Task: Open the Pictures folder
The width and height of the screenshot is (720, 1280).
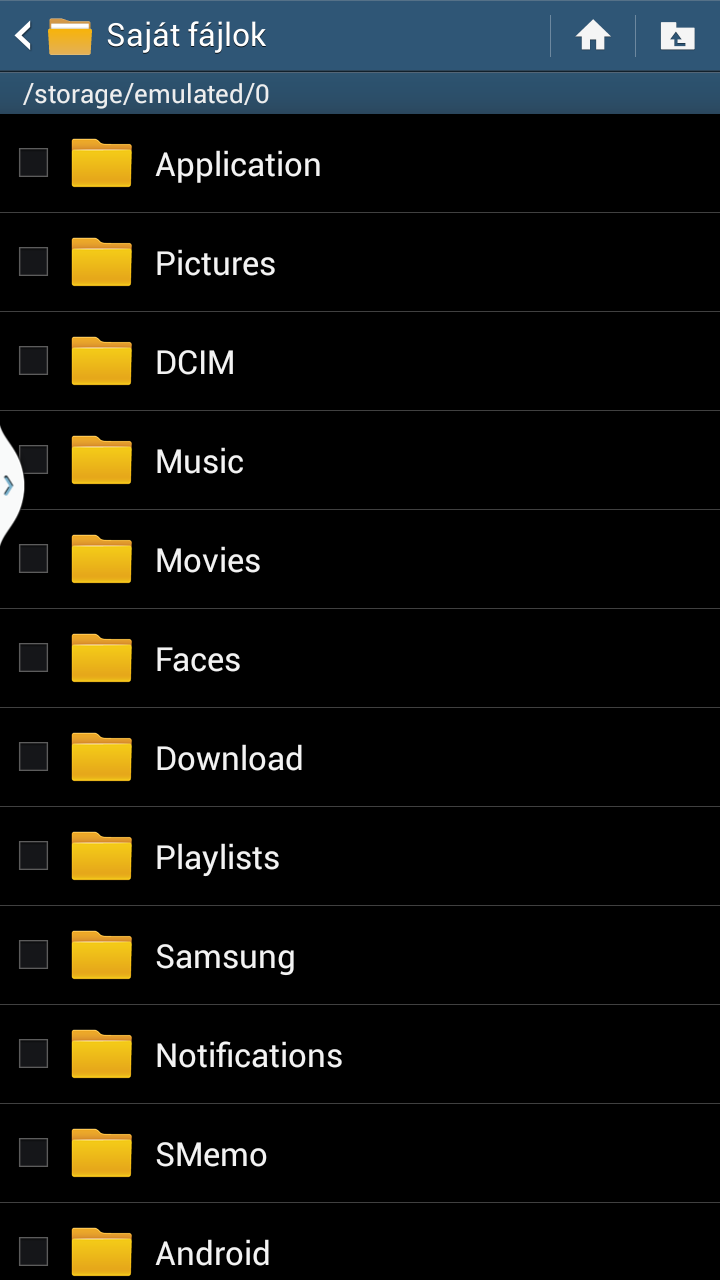Action: pyautogui.click(x=215, y=264)
